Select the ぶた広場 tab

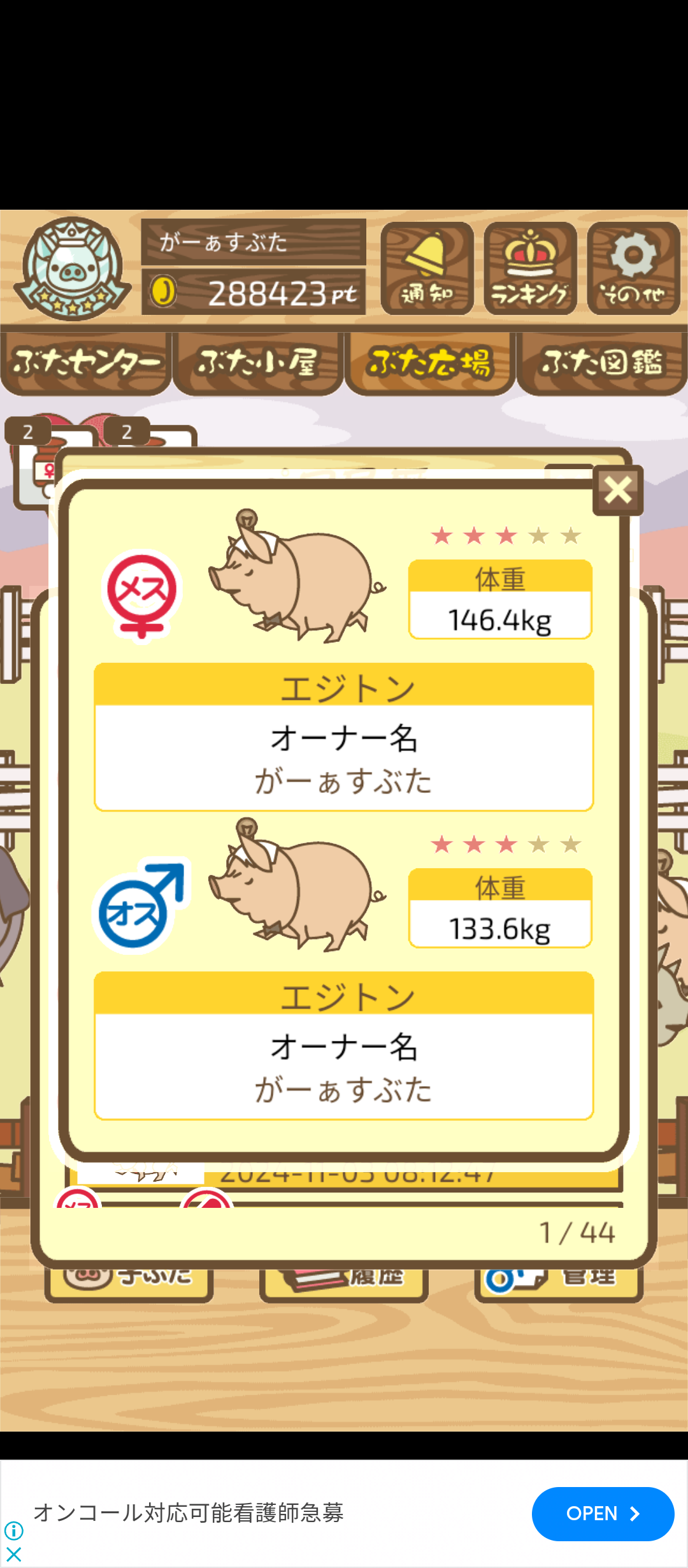[x=430, y=362]
